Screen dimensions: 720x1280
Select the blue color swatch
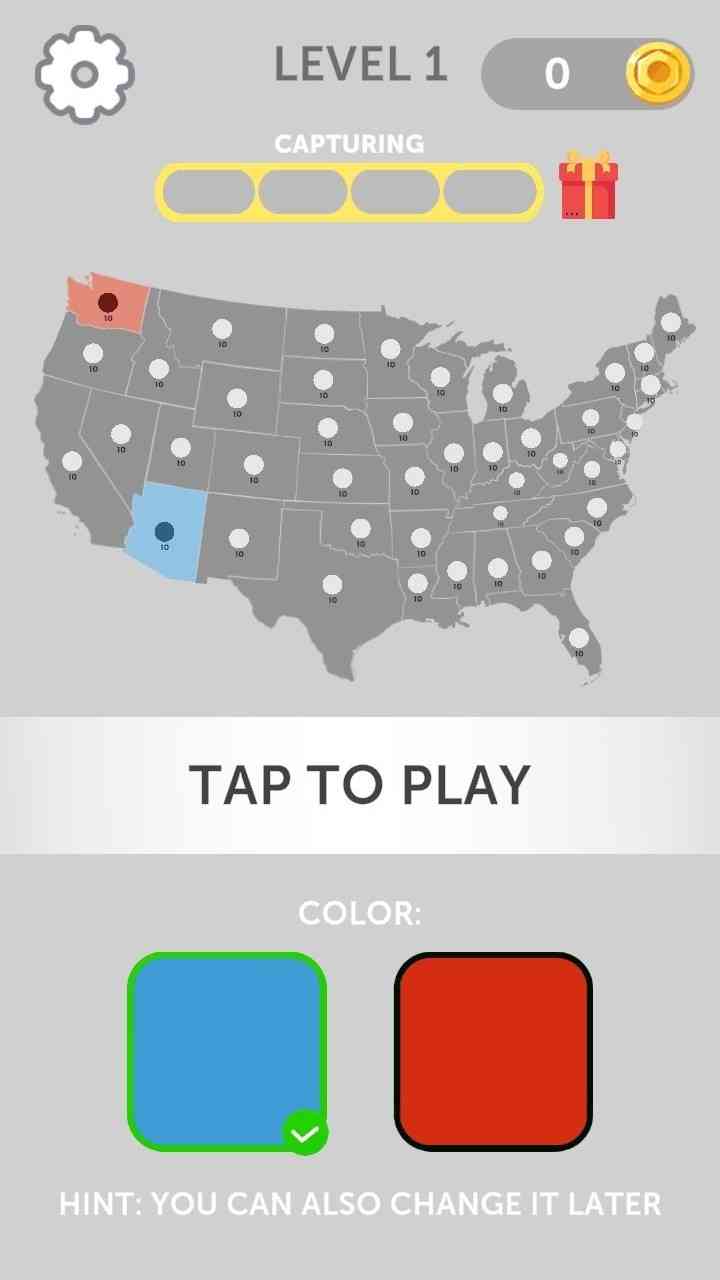(227, 1051)
